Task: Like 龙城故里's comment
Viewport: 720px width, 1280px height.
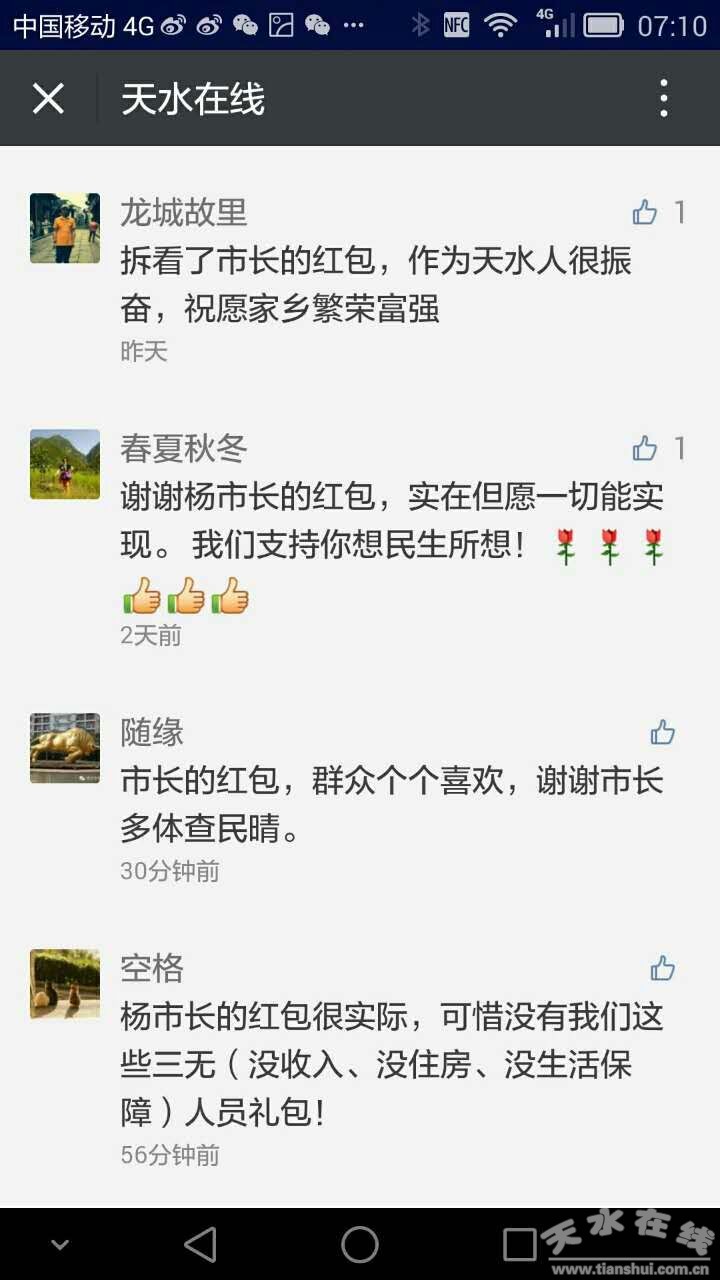Action: (x=646, y=212)
